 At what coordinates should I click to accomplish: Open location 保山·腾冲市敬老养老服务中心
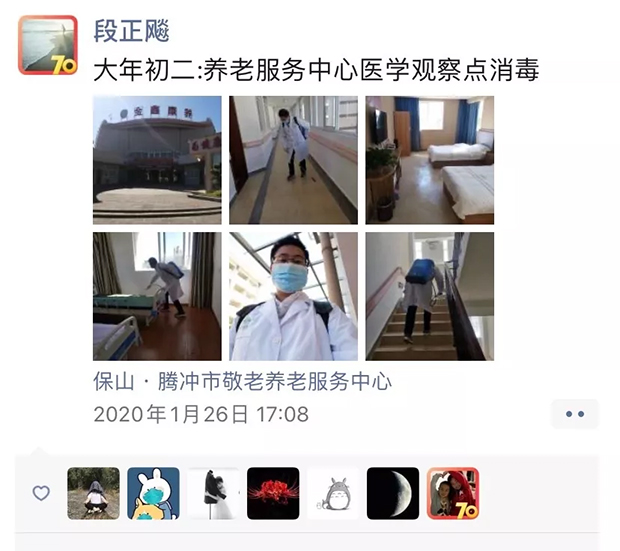click(242, 382)
